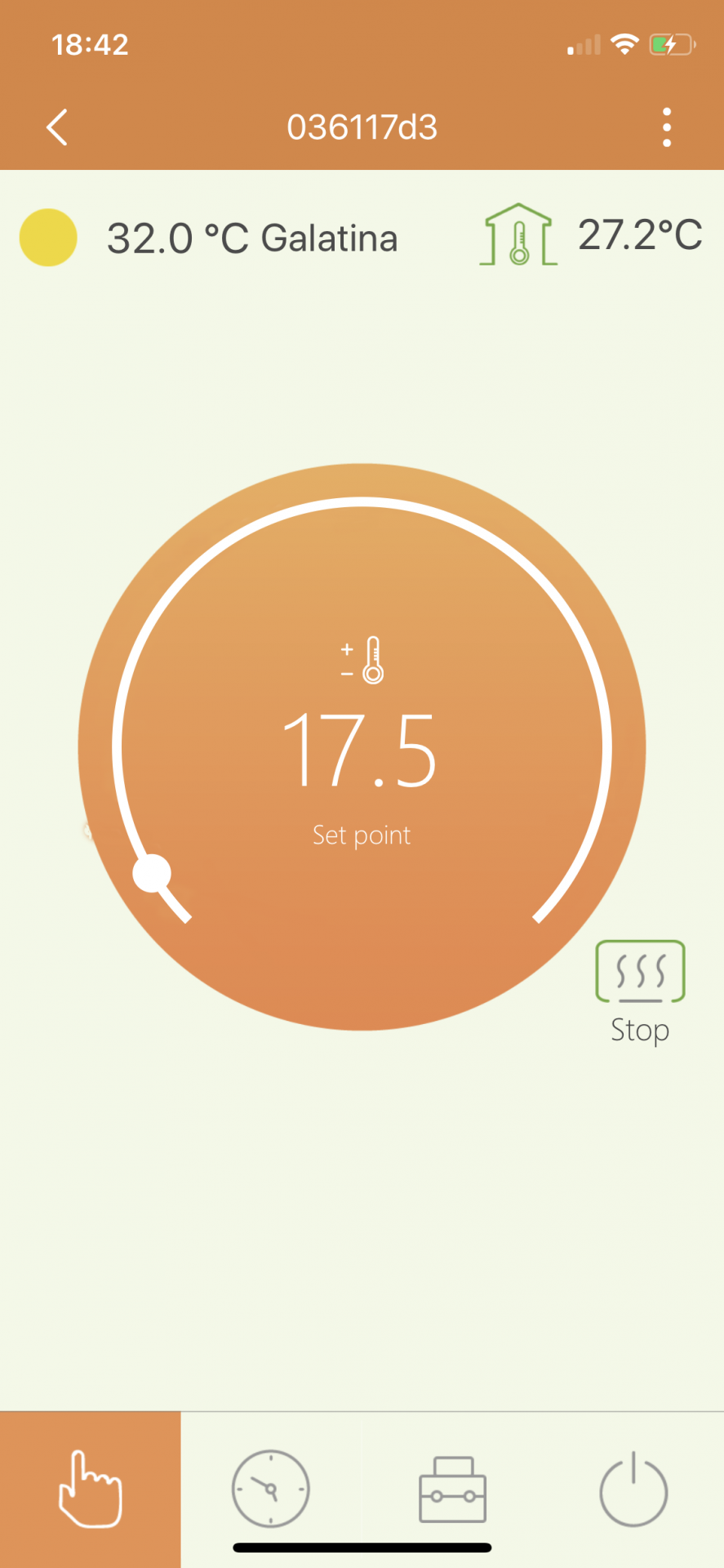
Task: Switch to the manual mode tab
Action: click(90, 1488)
